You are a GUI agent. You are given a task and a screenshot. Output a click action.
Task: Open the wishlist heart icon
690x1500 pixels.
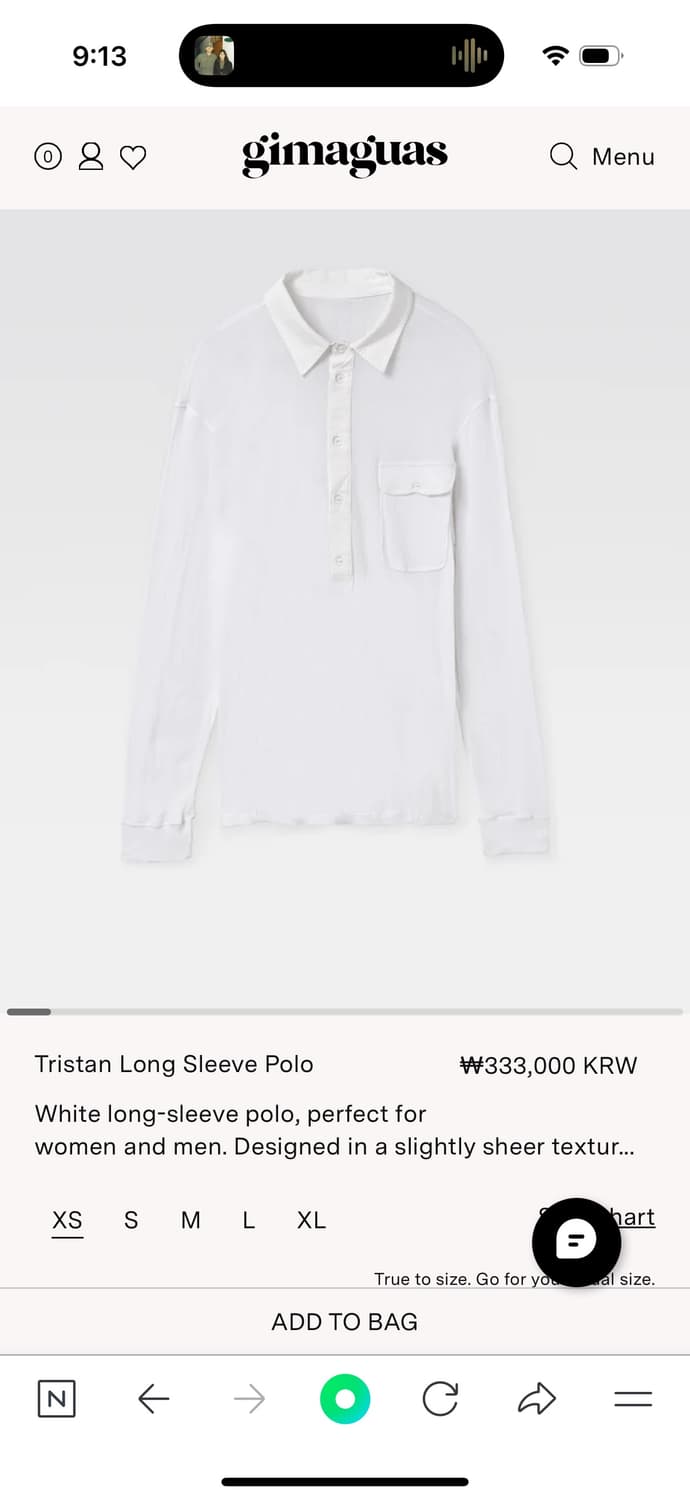tap(133, 157)
